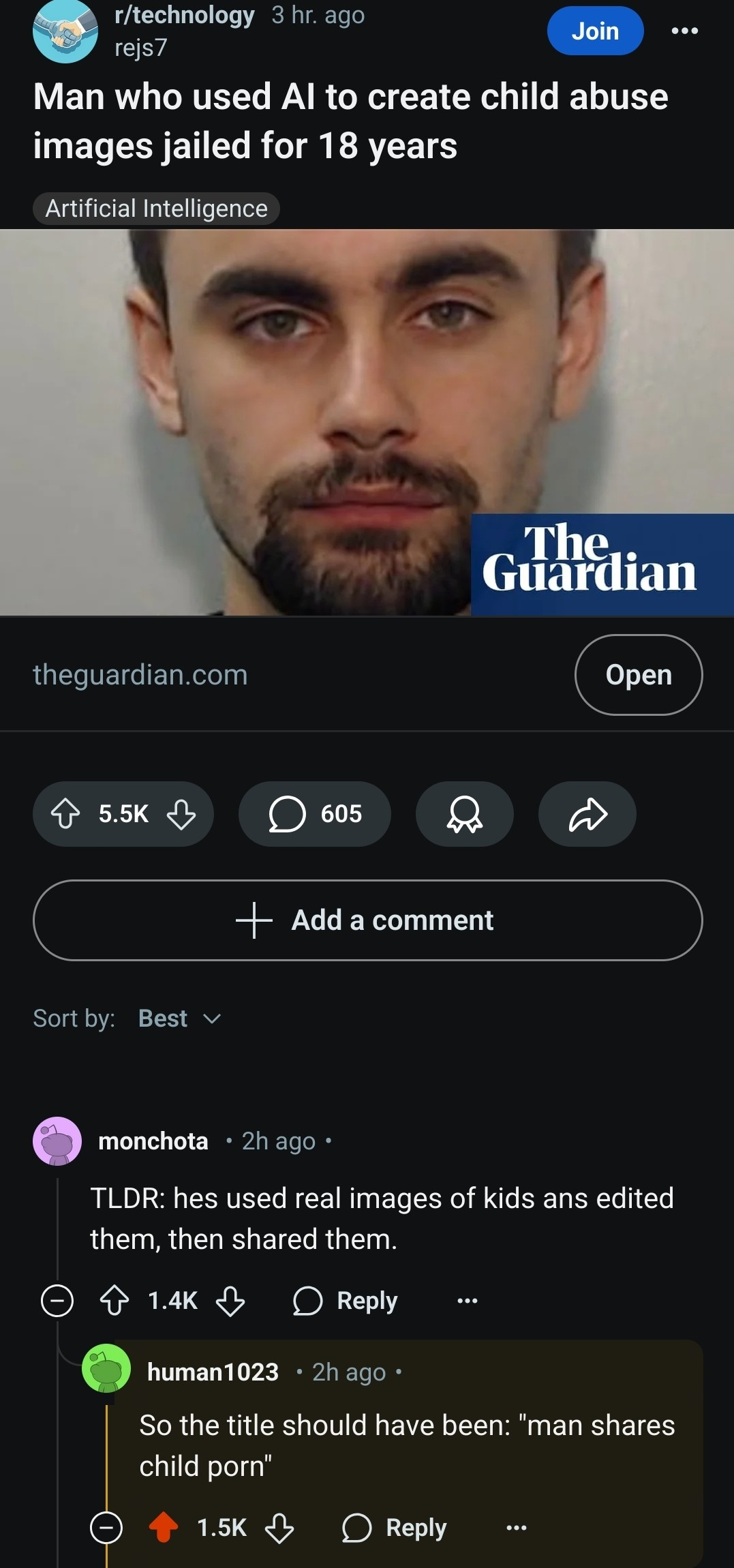Image resolution: width=734 pixels, height=1568 pixels.
Task: Open the post overflow menu
Action: coord(684,31)
